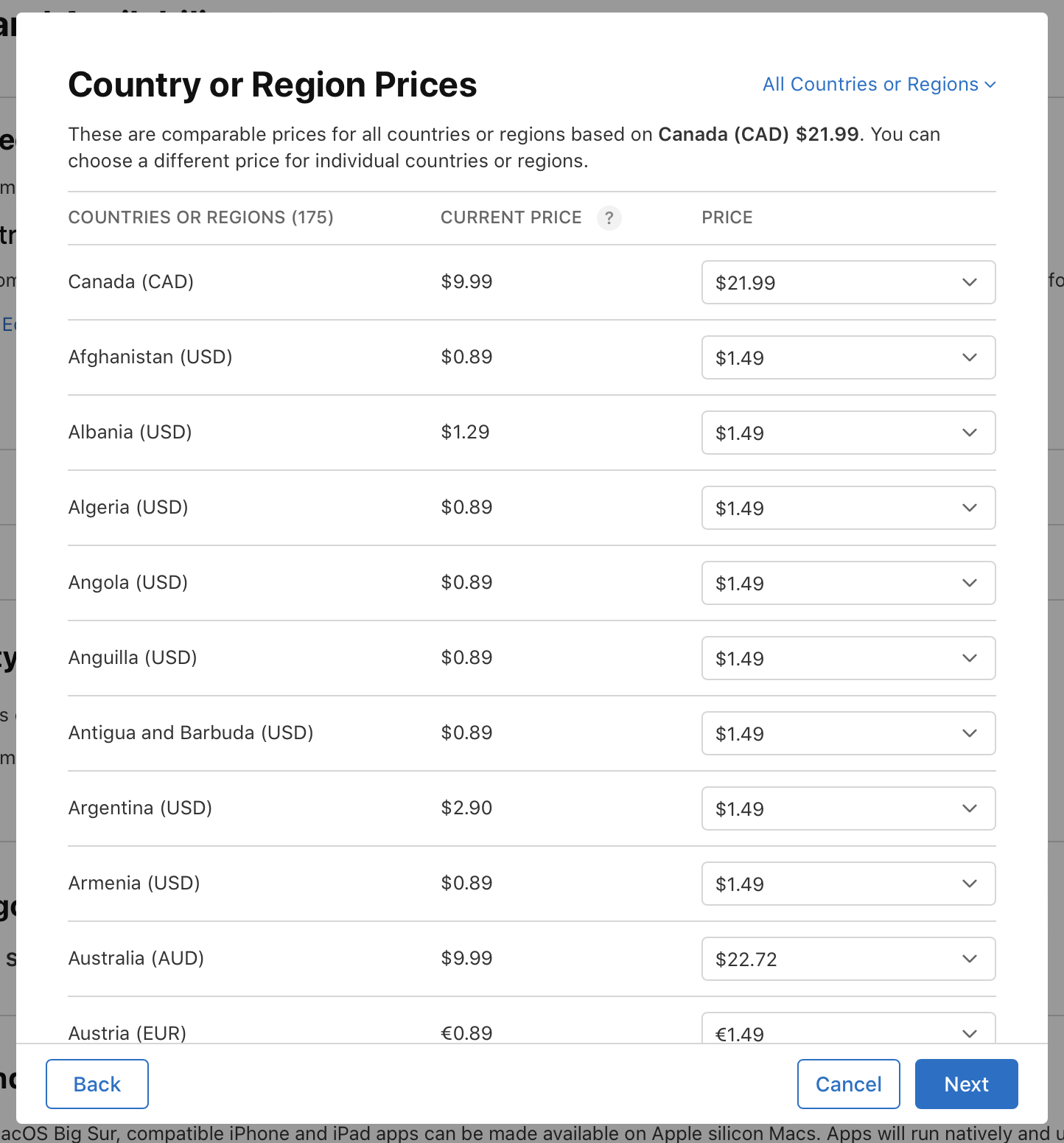Click the partially hidden Edit link behind dialog
Image resolution: width=1064 pixels, height=1143 pixels.
pyautogui.click(x=10, y=324)
